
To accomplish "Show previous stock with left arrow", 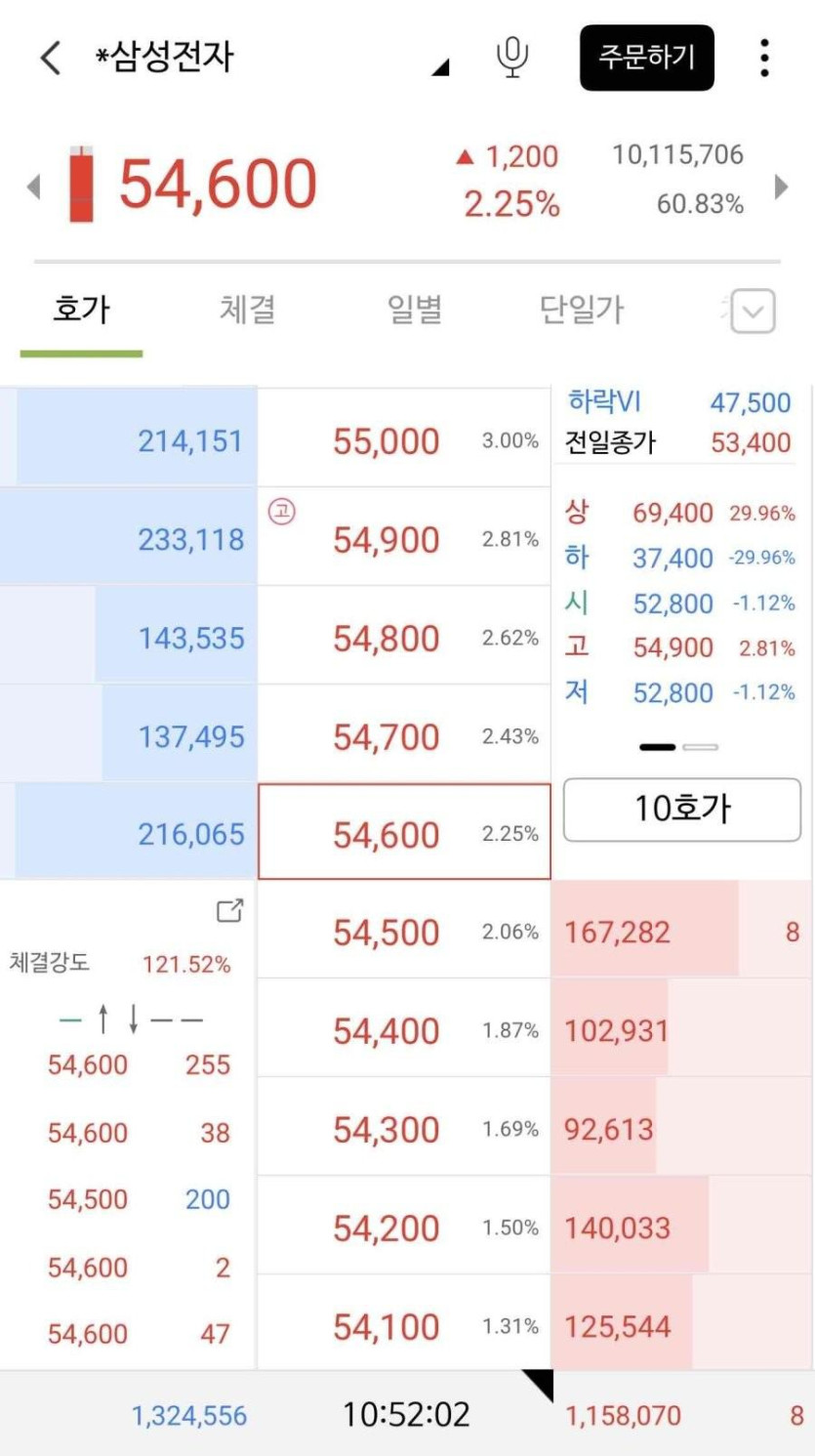I will coord(33,186).
